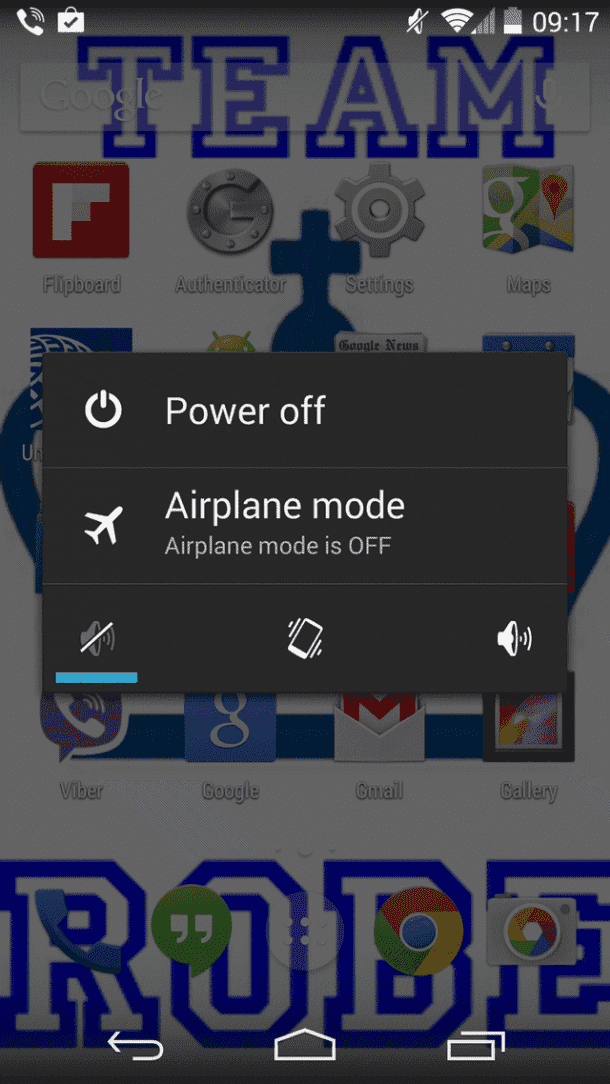Go to home via home button

305,1045
